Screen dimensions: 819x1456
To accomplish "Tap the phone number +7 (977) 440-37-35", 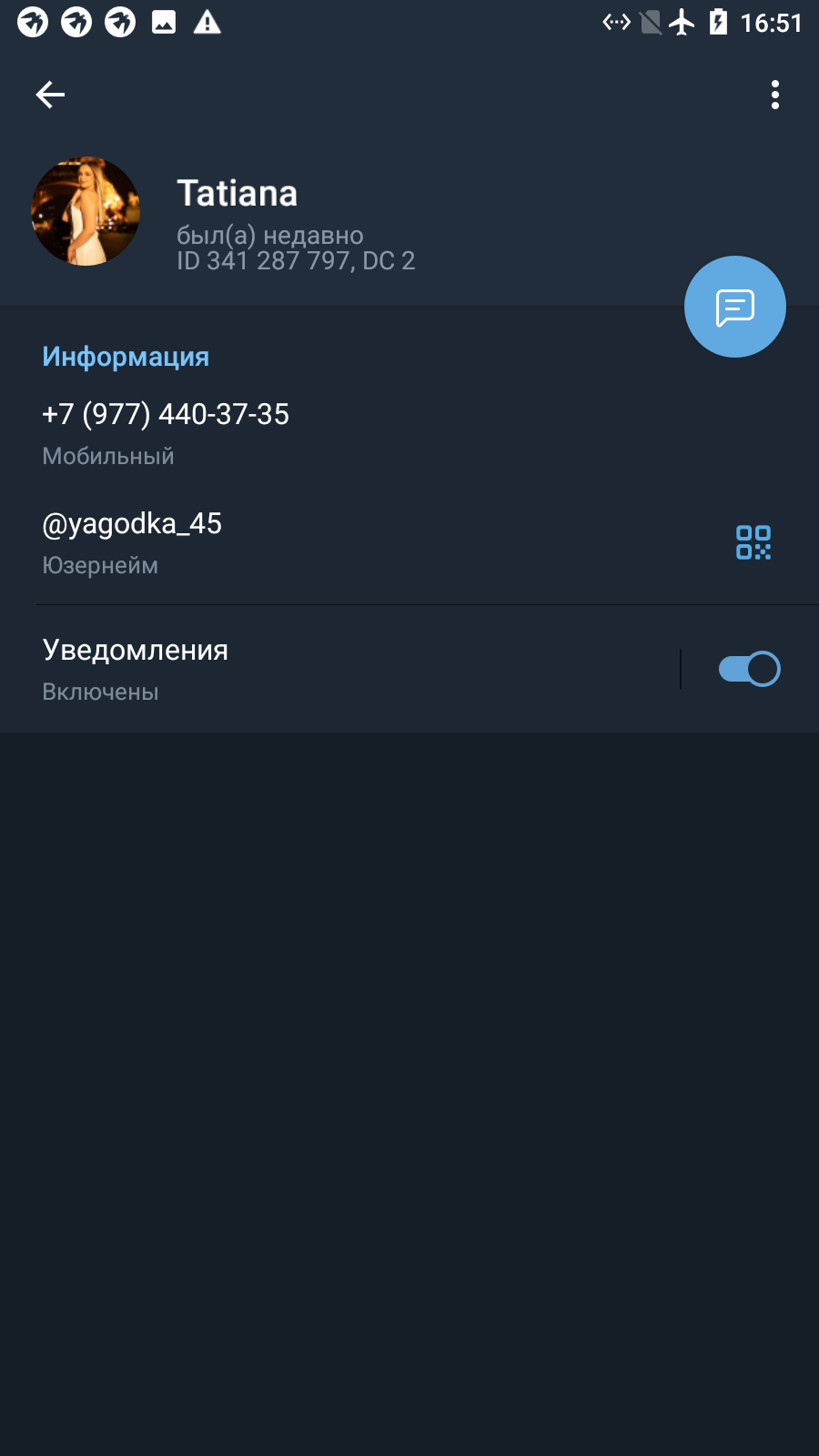I will click(x=166, y=414).
